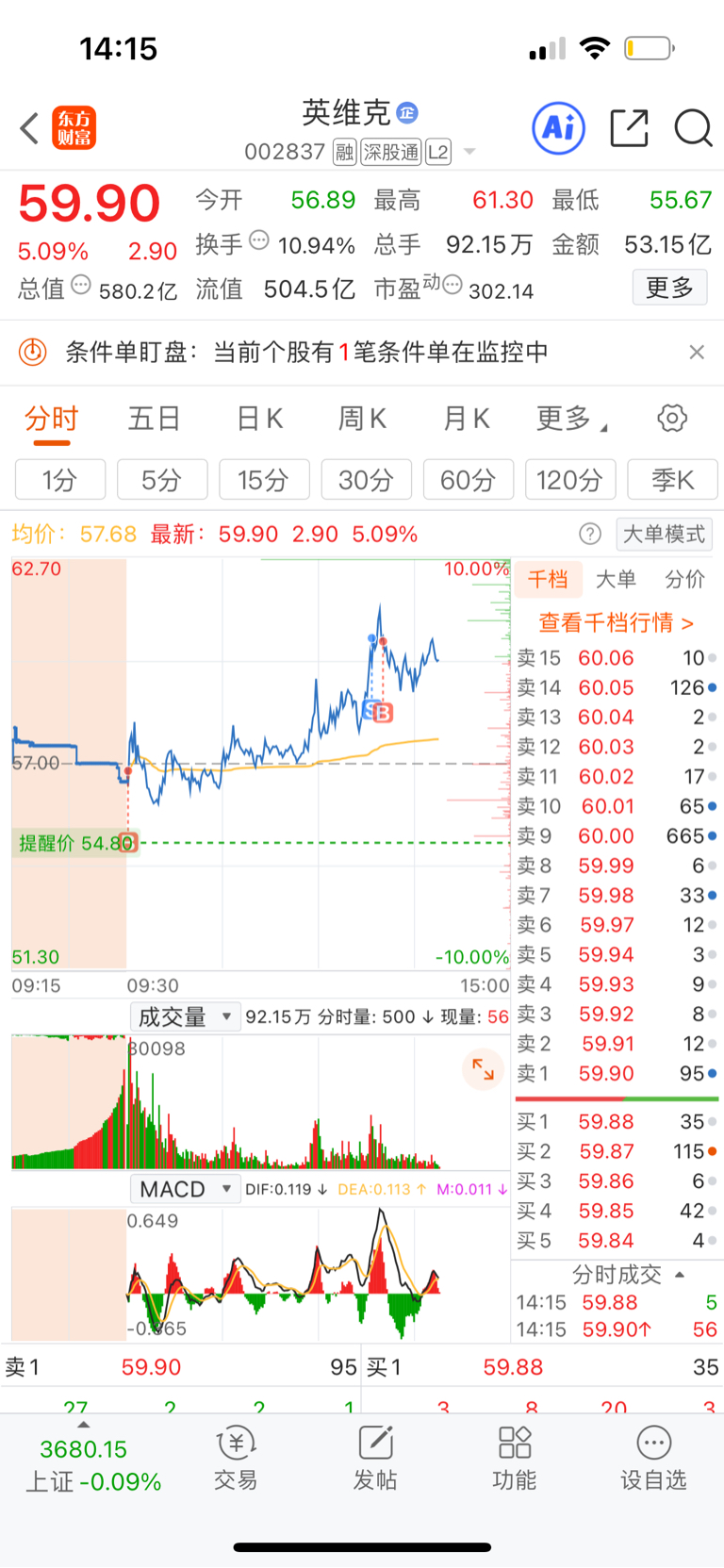Tap 更多 button for more quote data
The image size is (724, 1568).
(669, 288)
